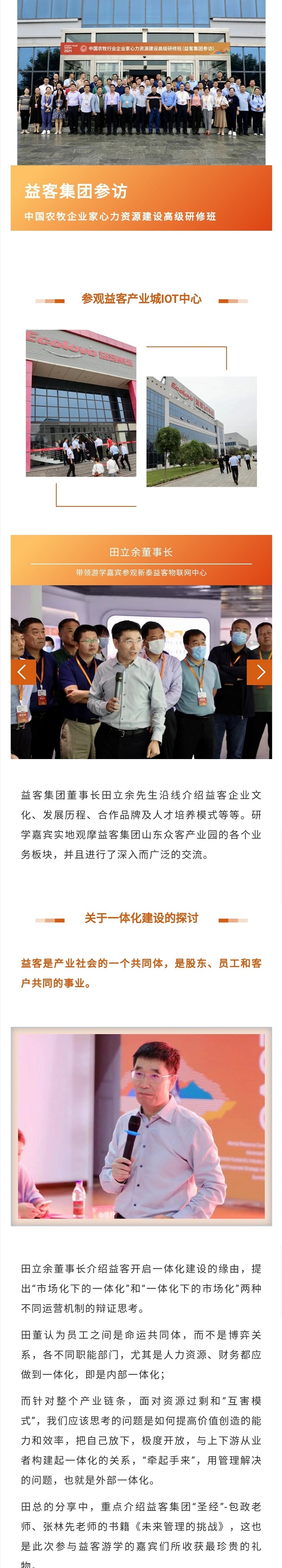Show the previous photo in the carousel

click(x=23, y=671)
